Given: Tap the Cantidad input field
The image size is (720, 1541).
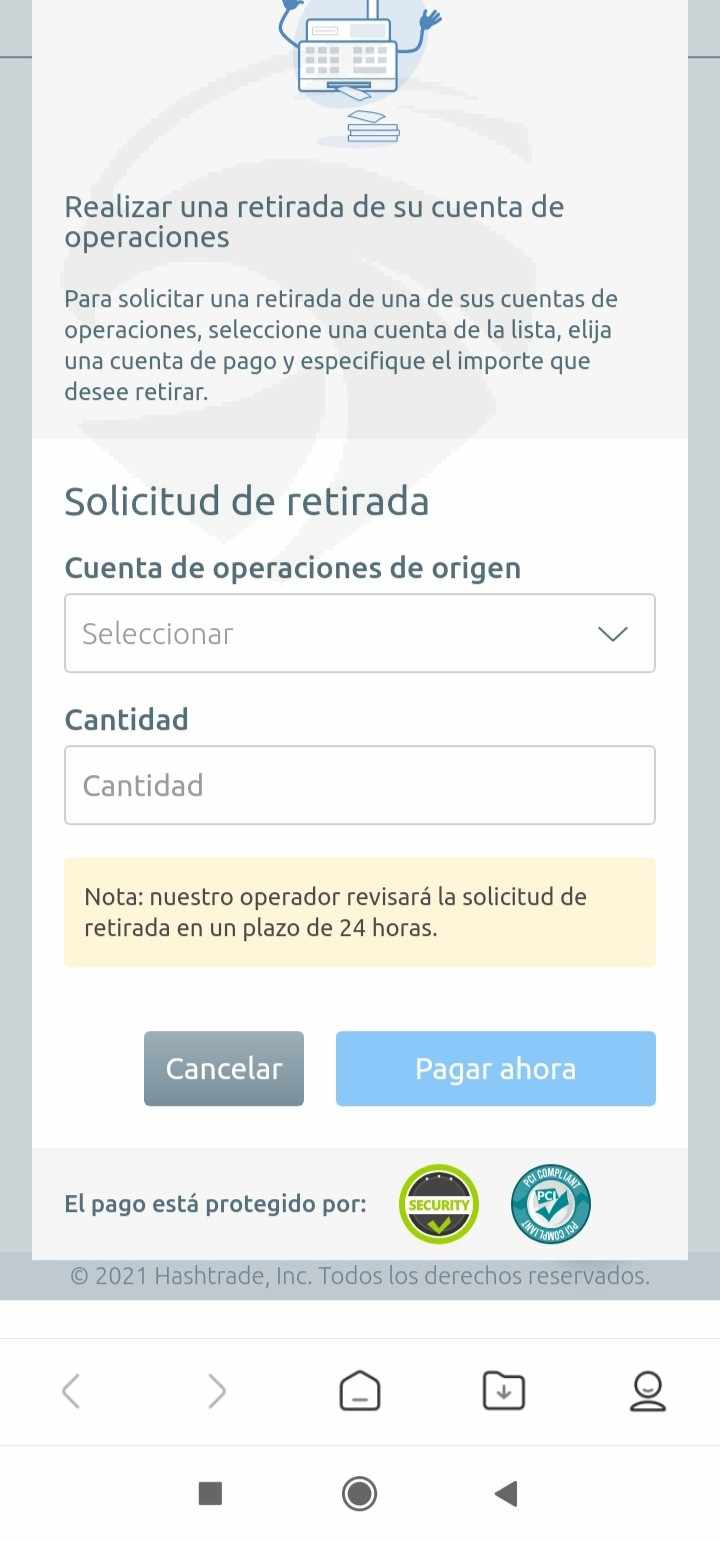Looking at the screenshot, I should [x=360, y=785].
